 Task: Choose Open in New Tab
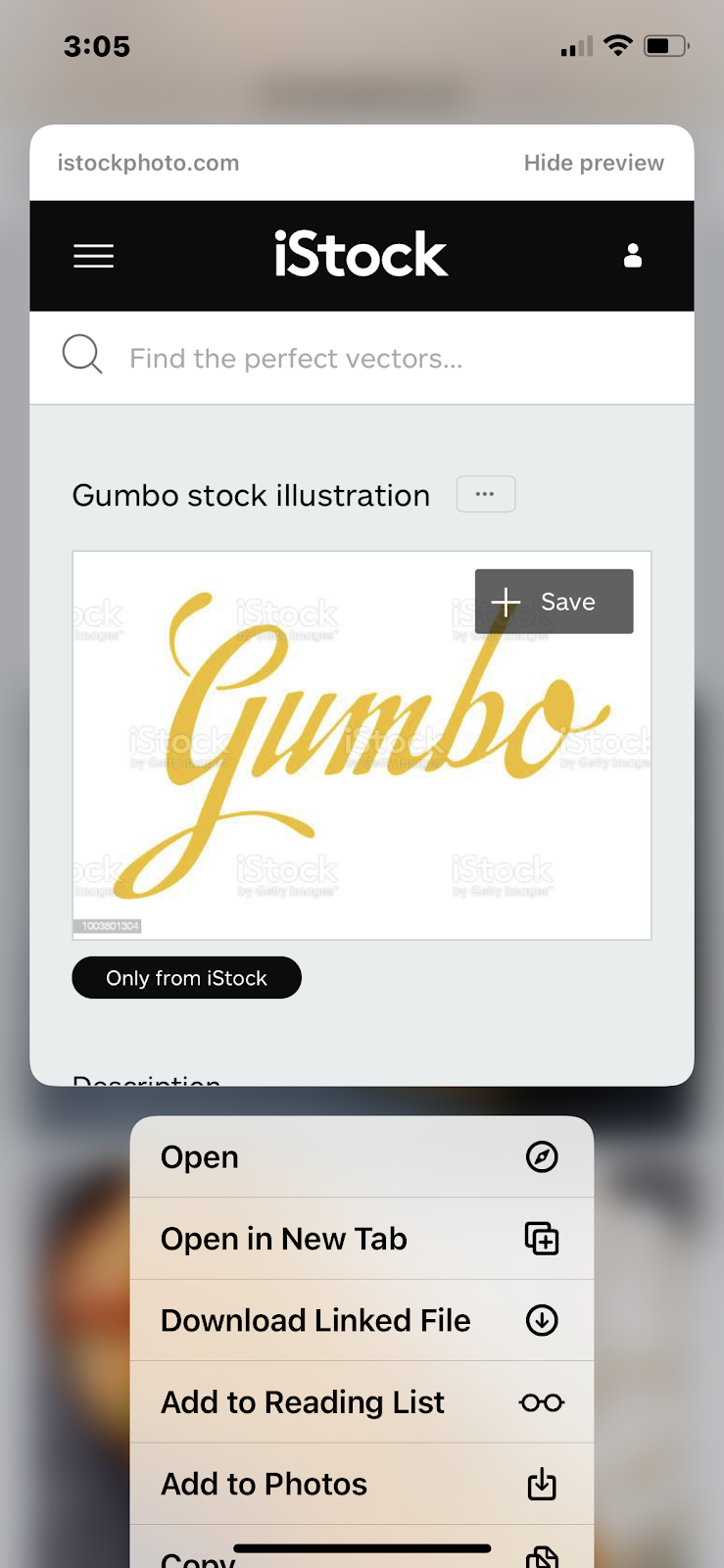(361, 1239)
